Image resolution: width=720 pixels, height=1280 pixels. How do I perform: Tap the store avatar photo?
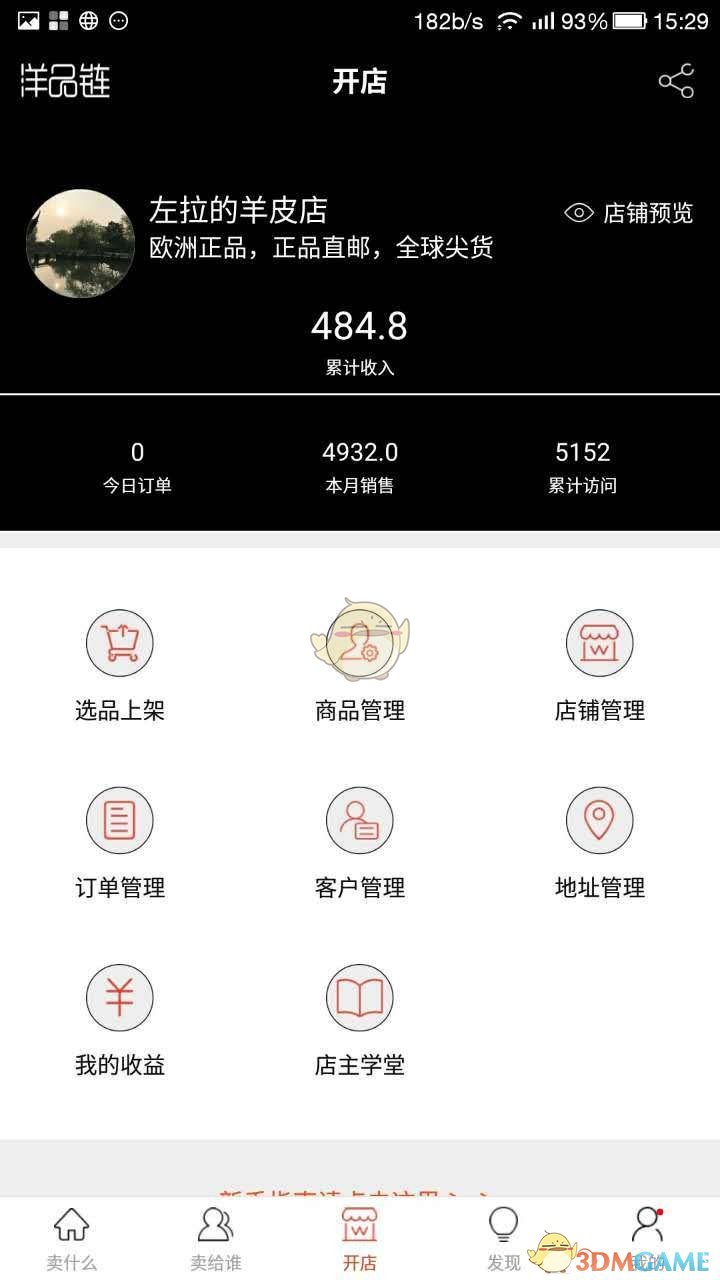[x=80, y=243]
